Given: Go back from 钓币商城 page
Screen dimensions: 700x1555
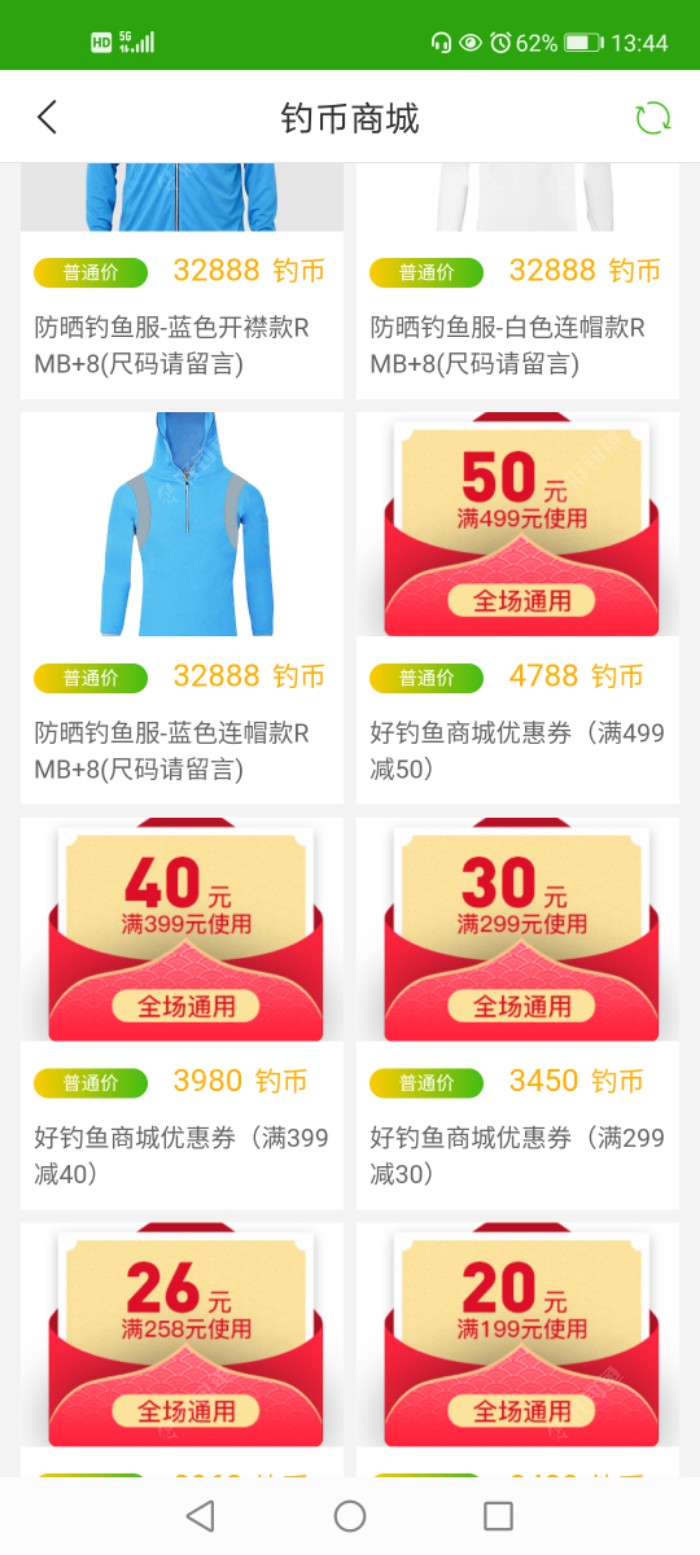Looking at the screenshot, I should pos(47,118).
